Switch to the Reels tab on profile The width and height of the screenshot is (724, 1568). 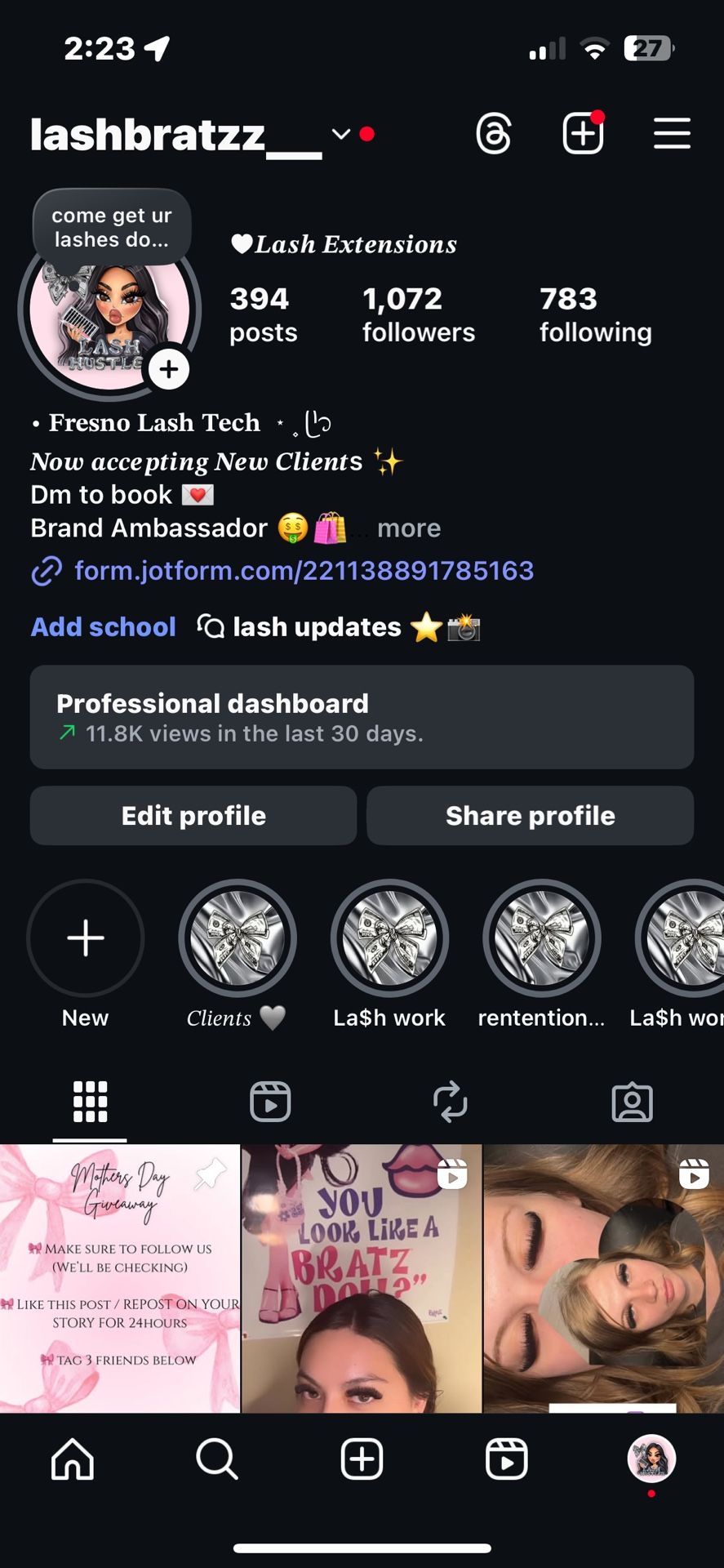(270, 1102)
